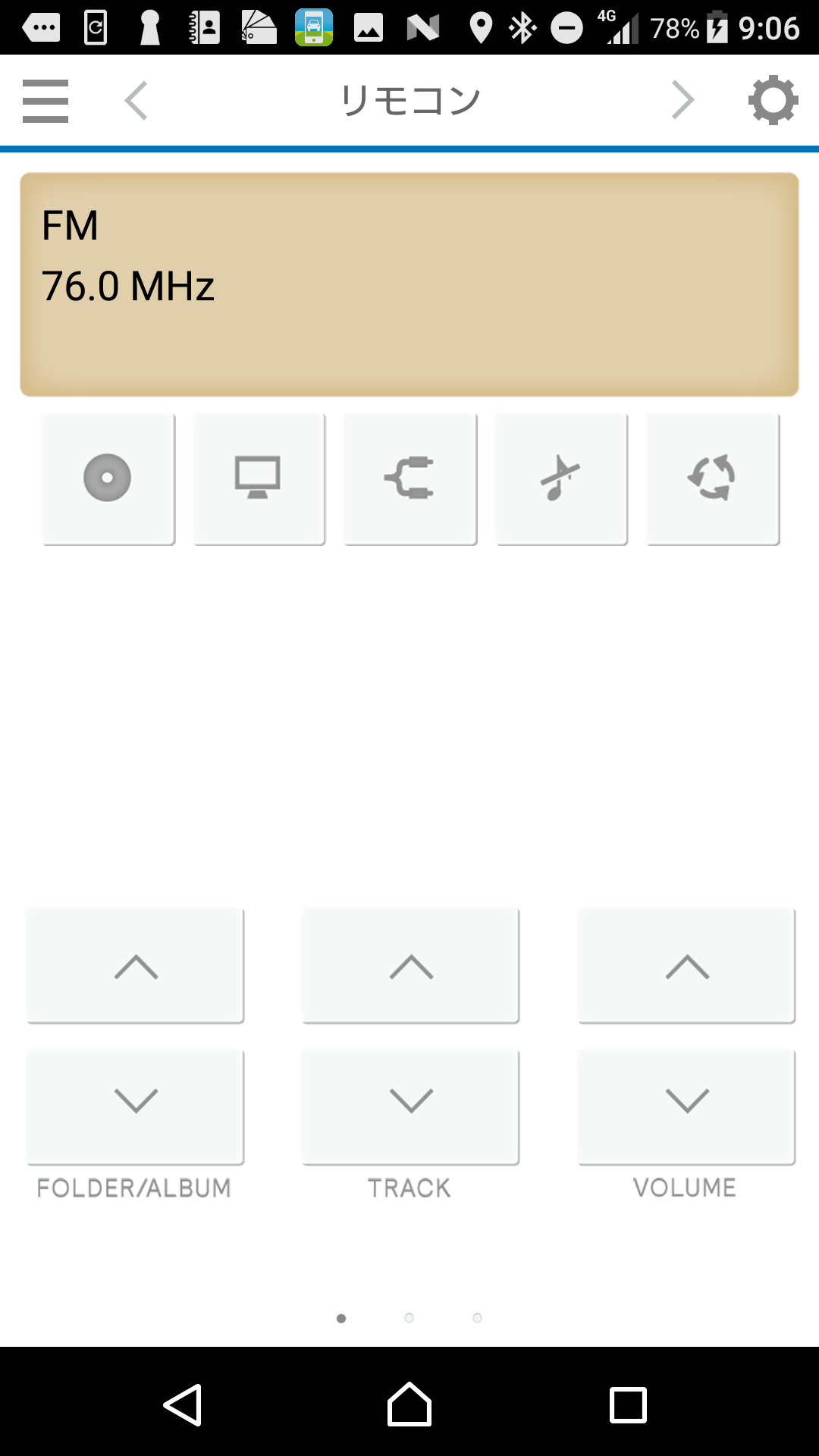Move down one FOLDER/ALBUM
This screenshot has width=819, height=1456.
136,1107
